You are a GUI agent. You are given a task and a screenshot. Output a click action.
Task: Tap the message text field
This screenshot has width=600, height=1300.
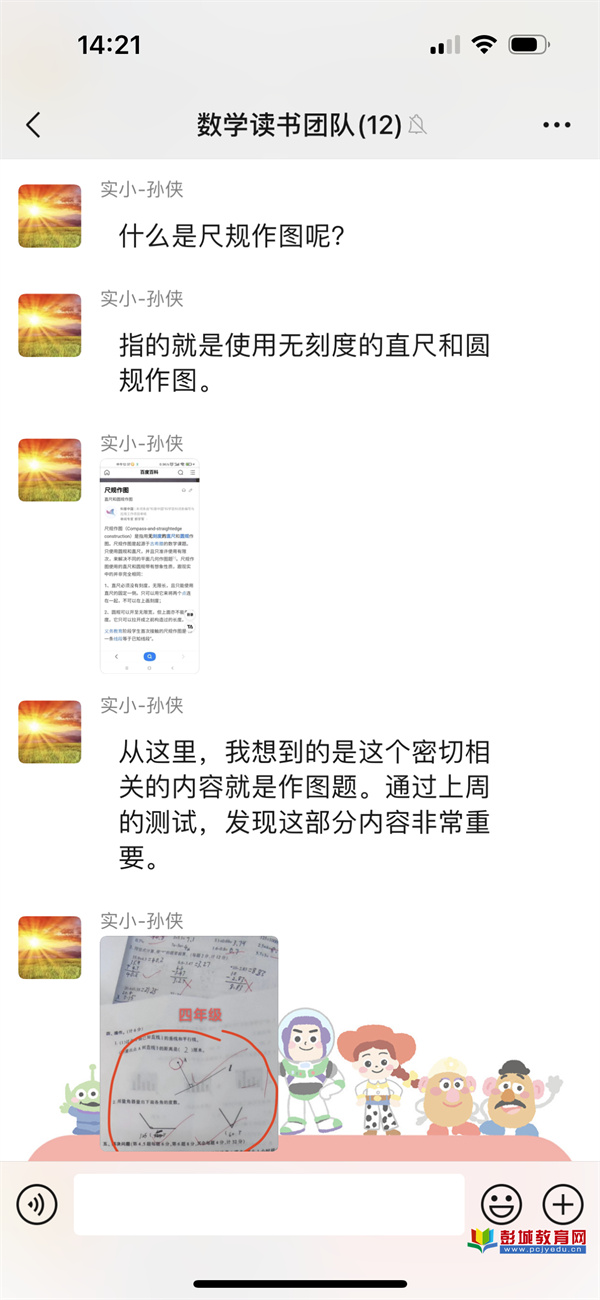(x=268, y=1204)
